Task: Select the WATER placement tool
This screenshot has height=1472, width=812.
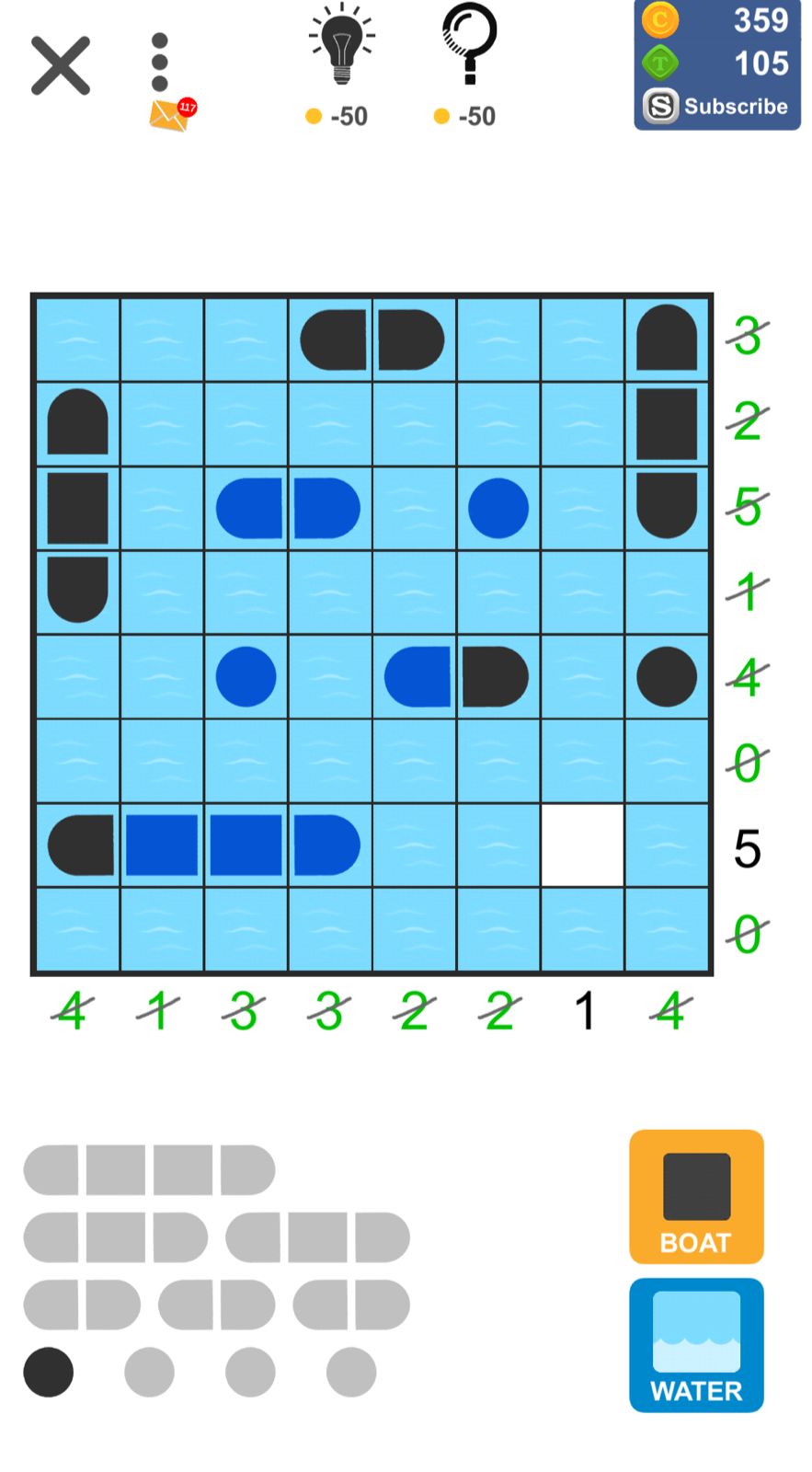Action: tap(696, 1345)
